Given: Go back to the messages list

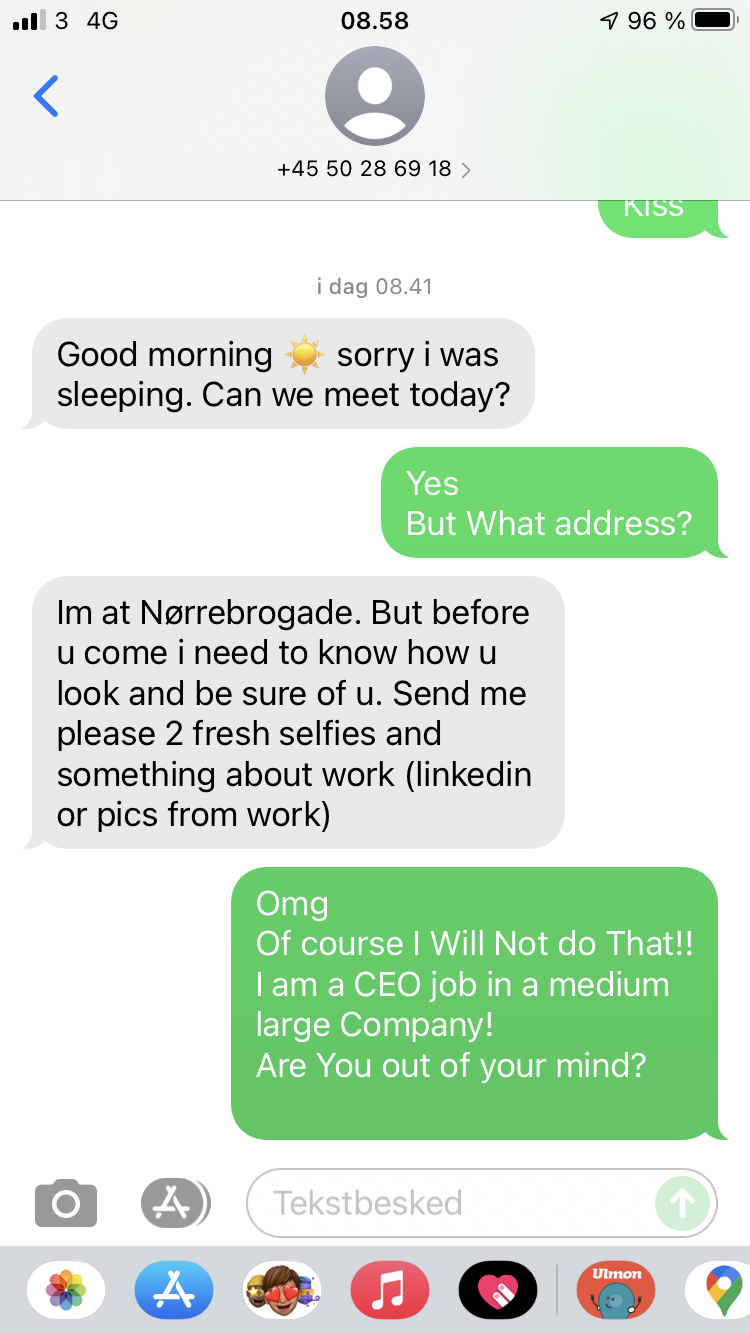Looking at the screenshot, I should pos(46,96).
